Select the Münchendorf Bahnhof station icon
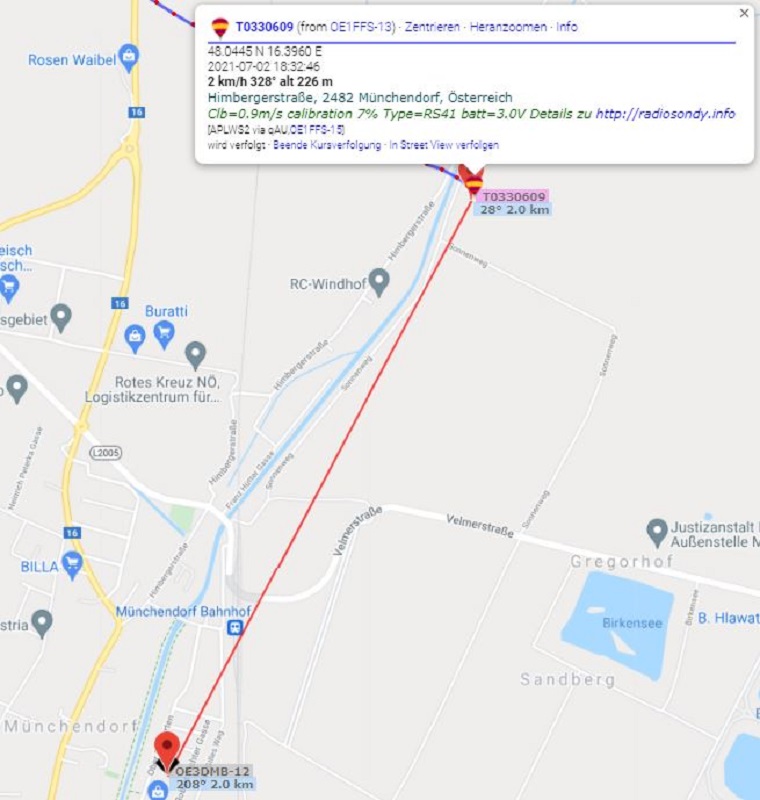Image resolution: width=760 pixels, height=800 pixels. point(235,627)
